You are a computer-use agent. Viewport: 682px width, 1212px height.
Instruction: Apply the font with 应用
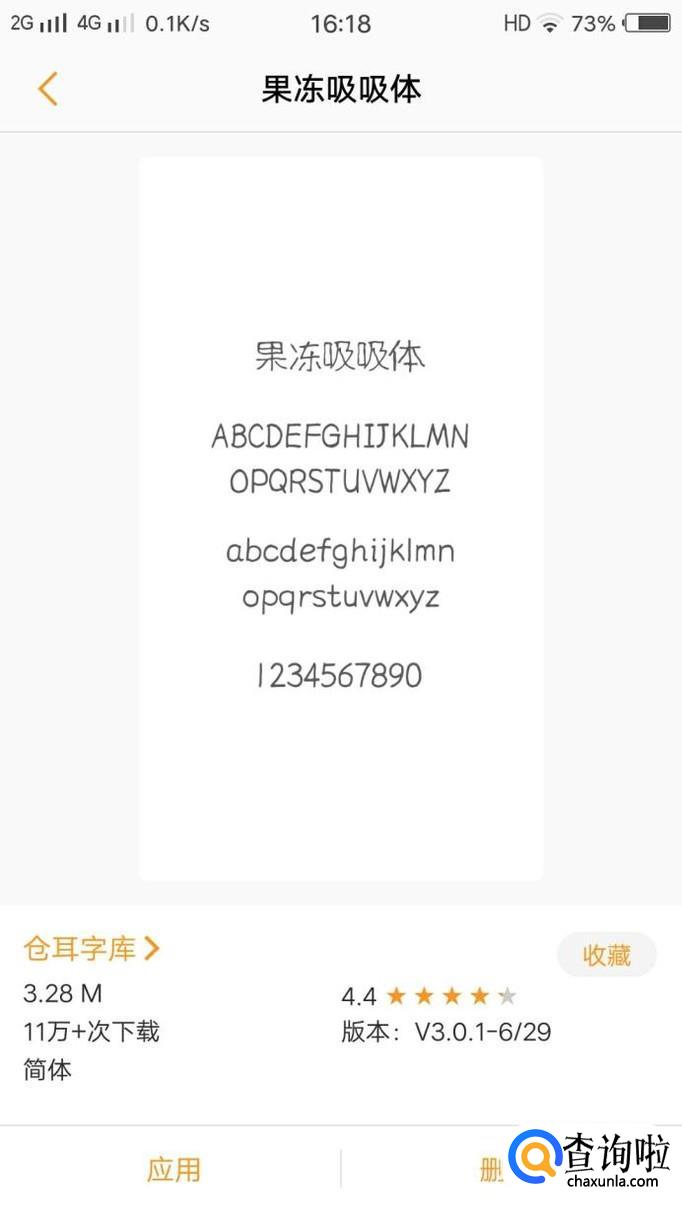(173, 1169)
